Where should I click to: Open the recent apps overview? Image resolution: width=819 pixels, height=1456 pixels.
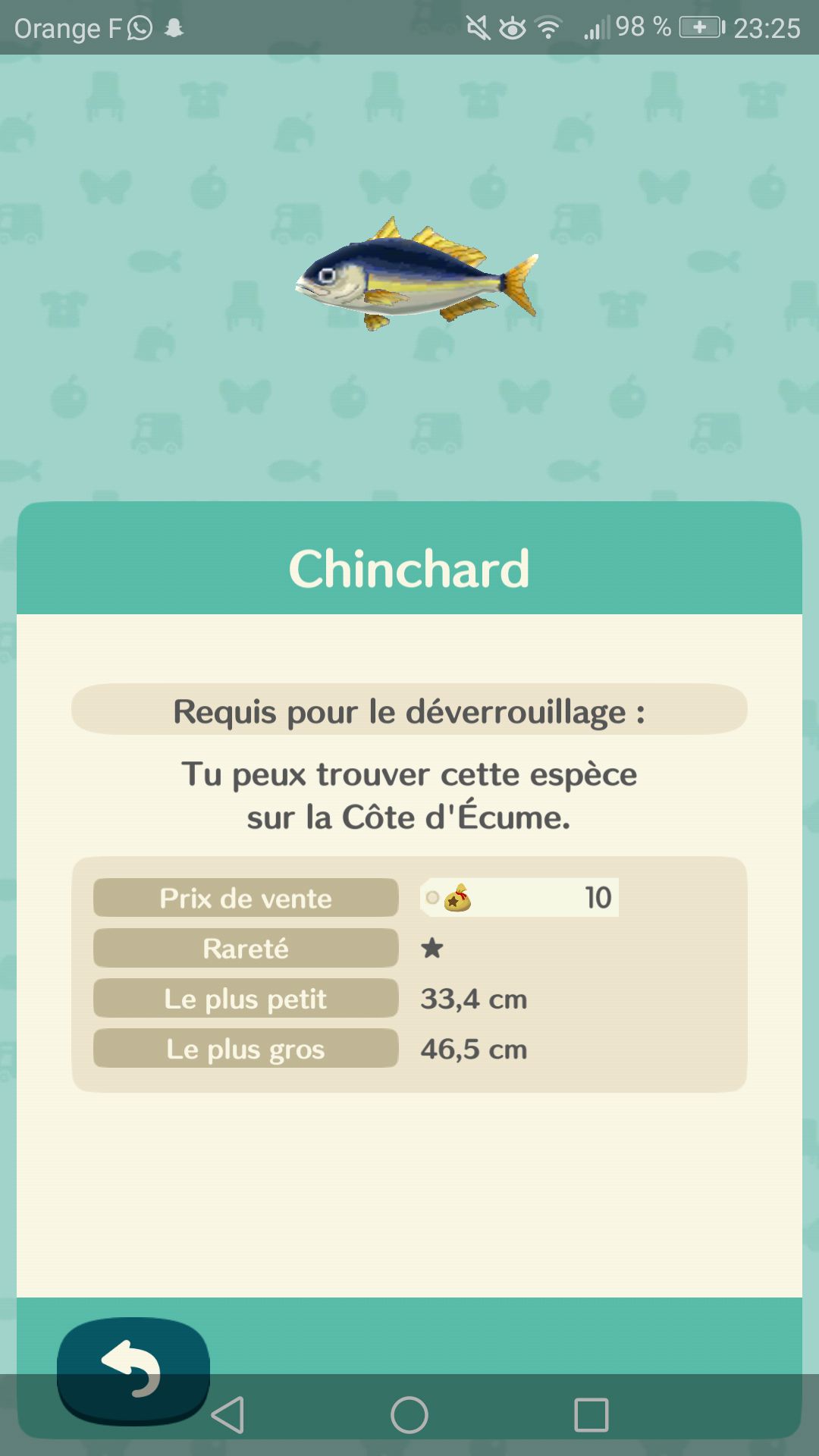coord(591,1415)
